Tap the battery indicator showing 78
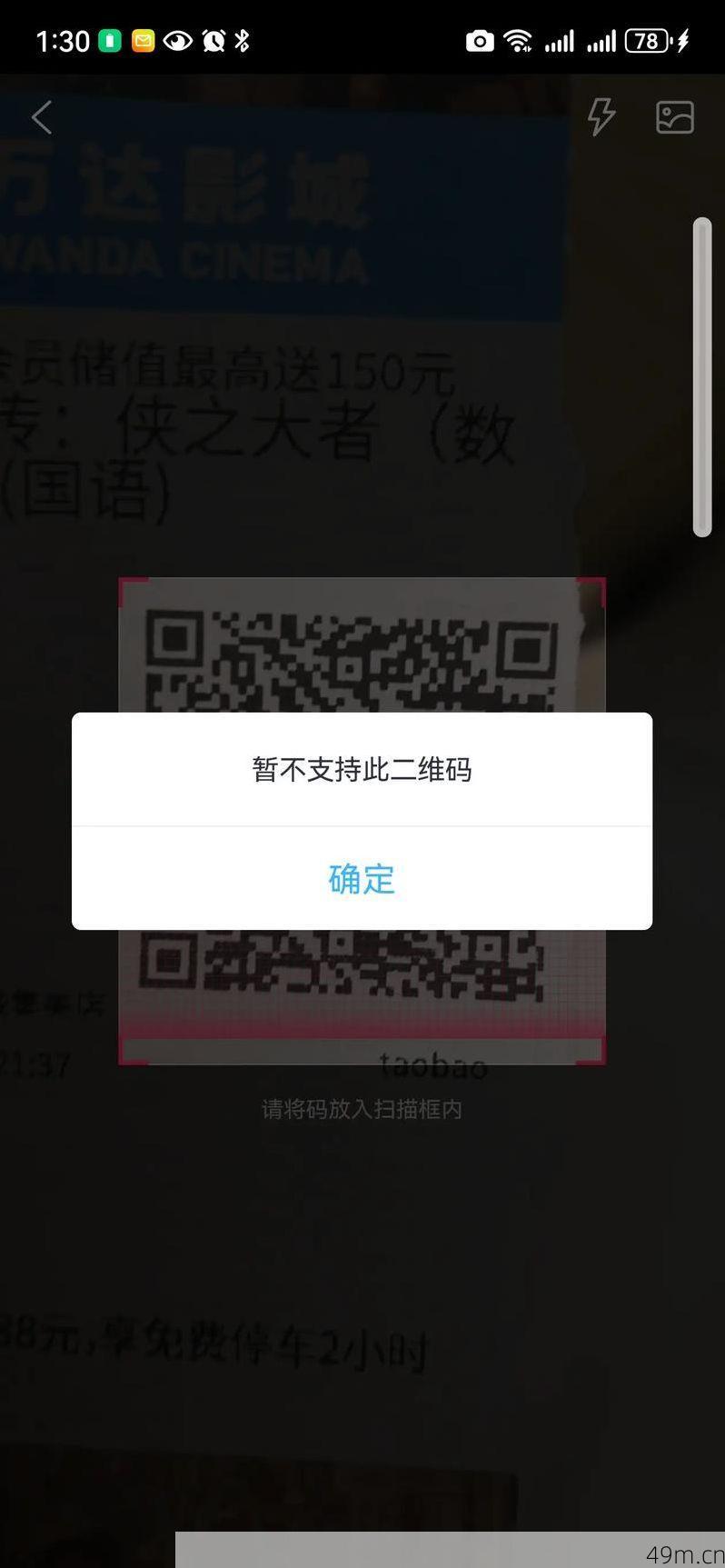 tap(647, 40)
